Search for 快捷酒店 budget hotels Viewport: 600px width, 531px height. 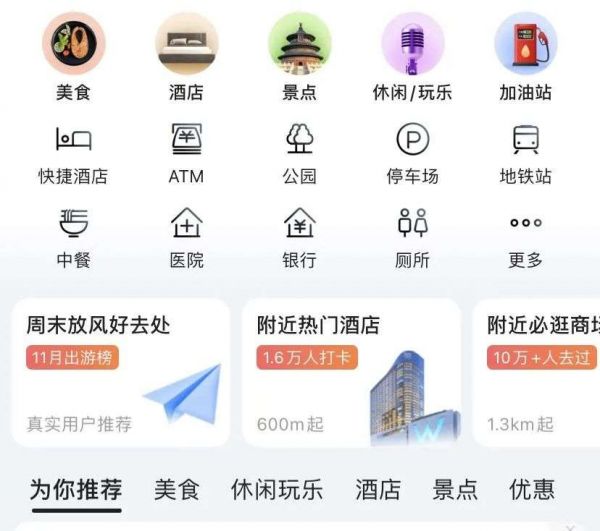[x=73, y=153]
